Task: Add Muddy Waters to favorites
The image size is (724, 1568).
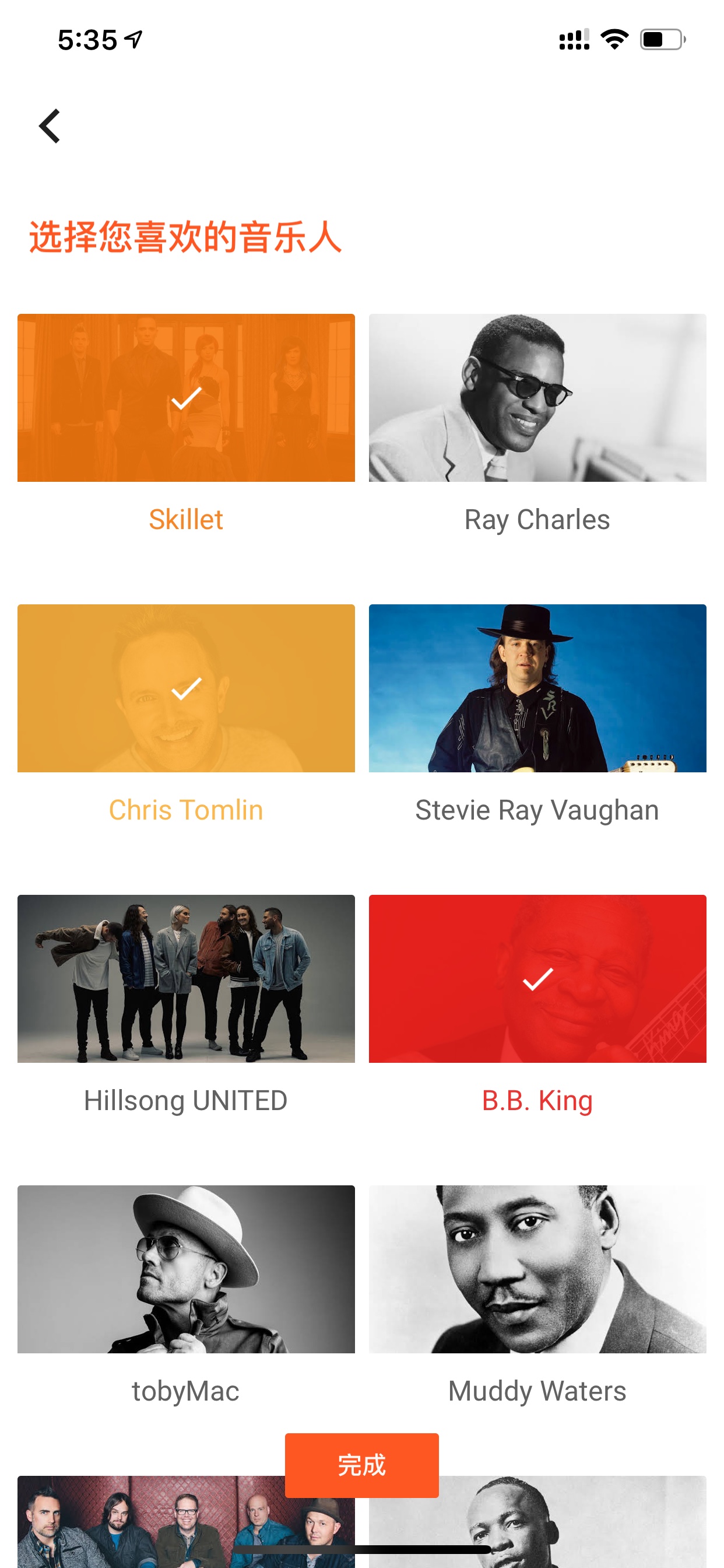Action: coord(537,1269)
